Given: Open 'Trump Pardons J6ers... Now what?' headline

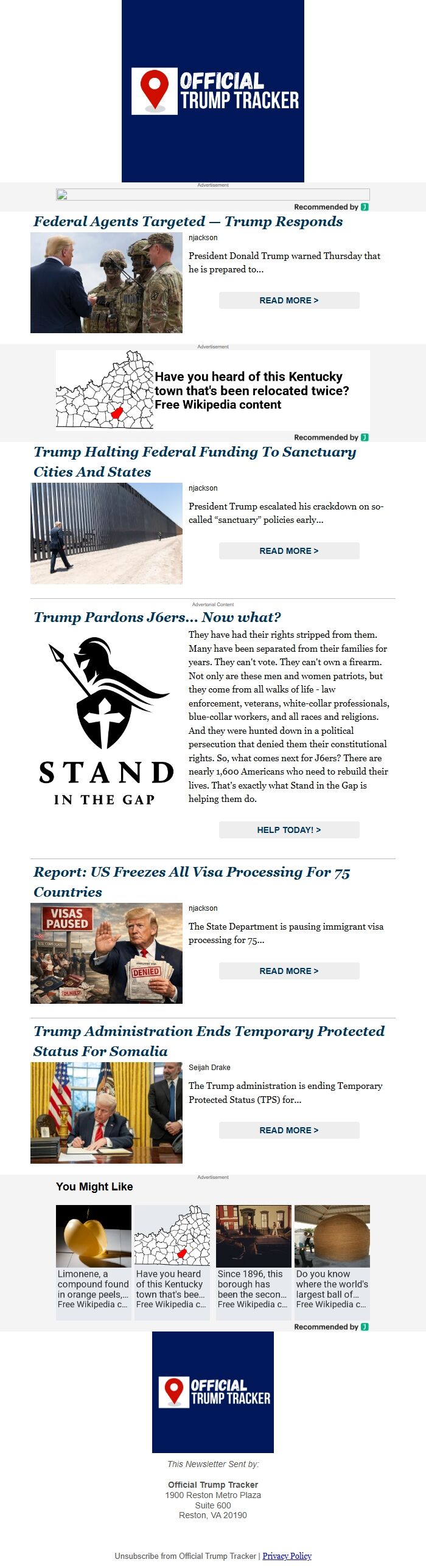Looking at the screenshot, I should click(157, 616).
